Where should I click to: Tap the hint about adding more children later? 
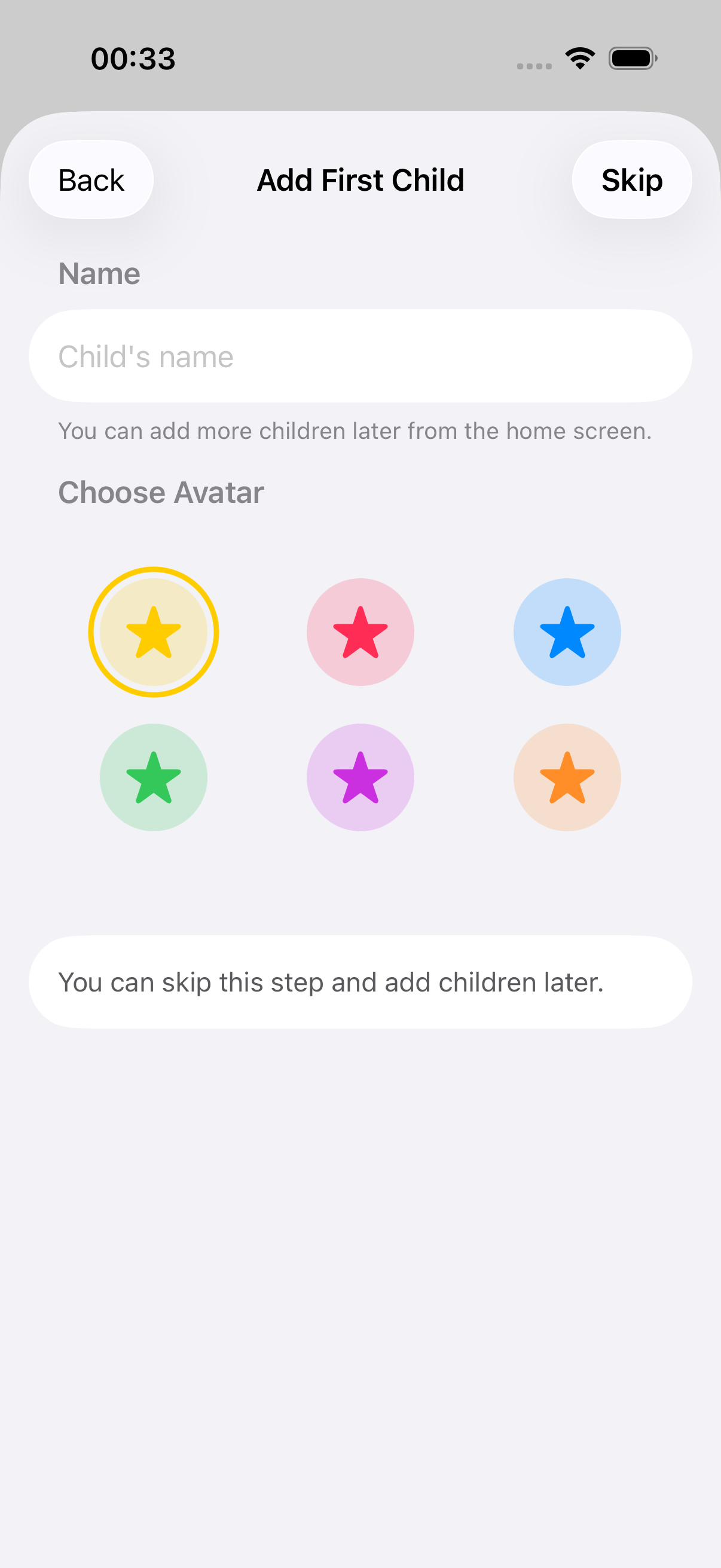click(355, 431)
